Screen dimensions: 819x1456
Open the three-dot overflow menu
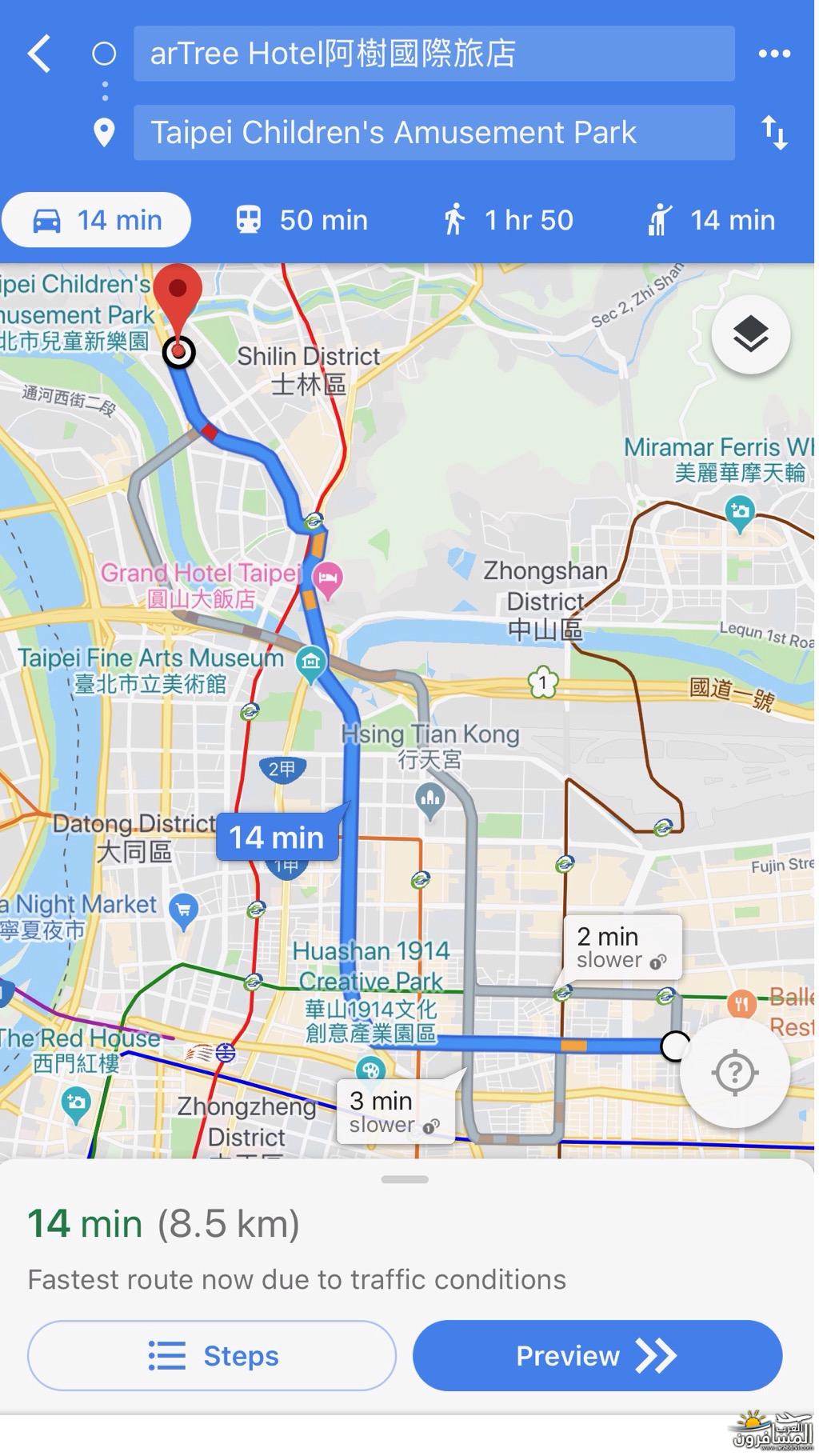coord(773,54)
